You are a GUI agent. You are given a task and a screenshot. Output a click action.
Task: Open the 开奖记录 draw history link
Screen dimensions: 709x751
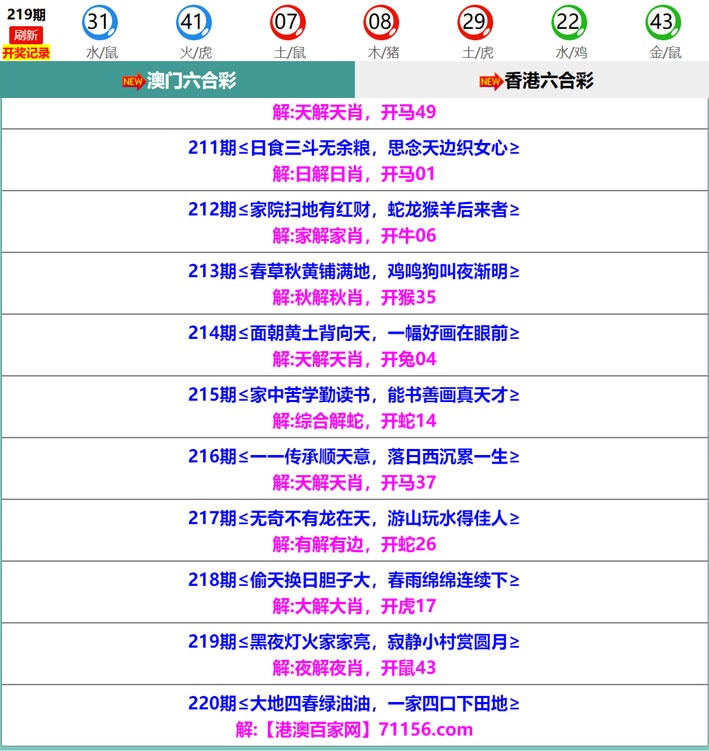point(26,52)
